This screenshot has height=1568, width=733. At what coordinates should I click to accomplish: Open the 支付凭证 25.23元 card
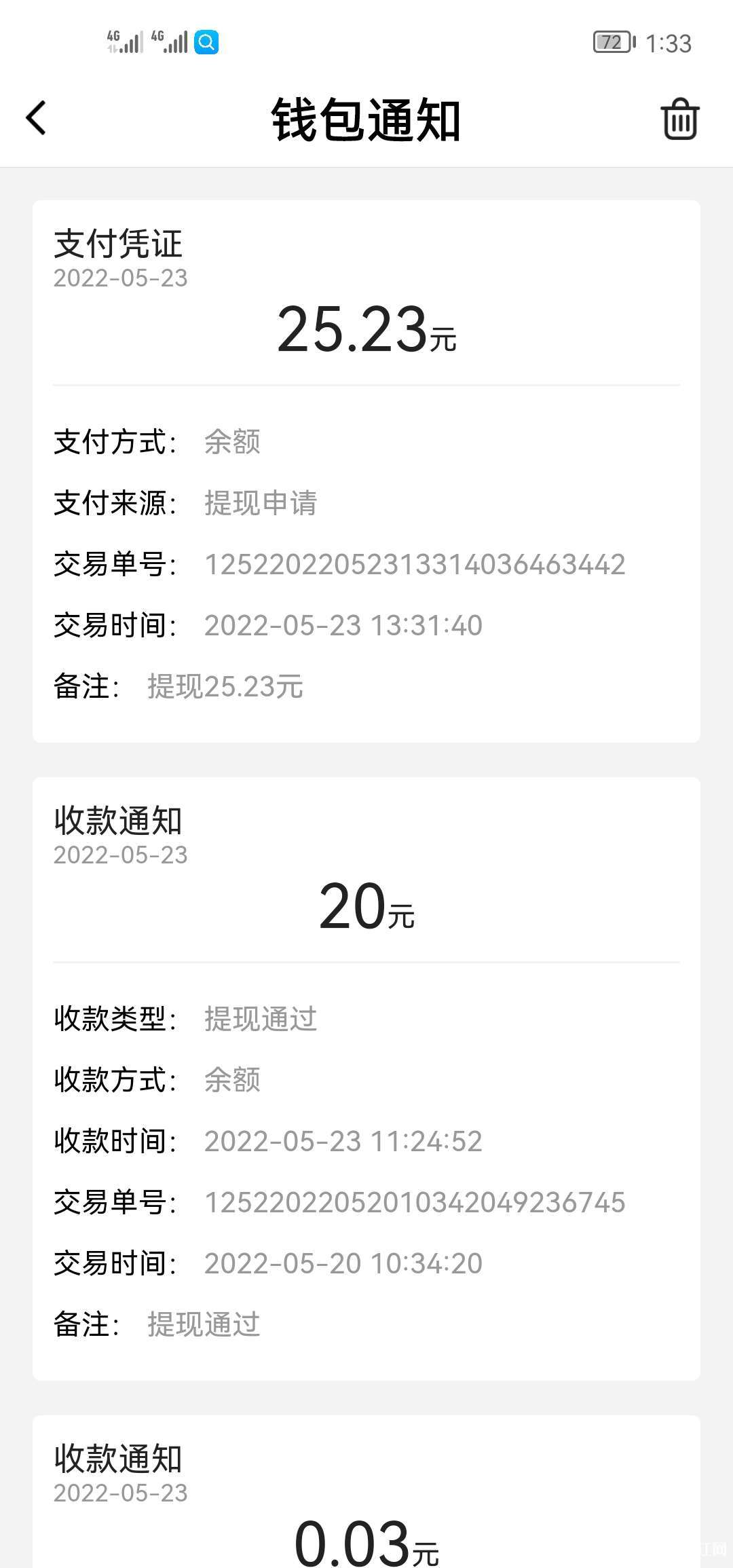[366, 470]
